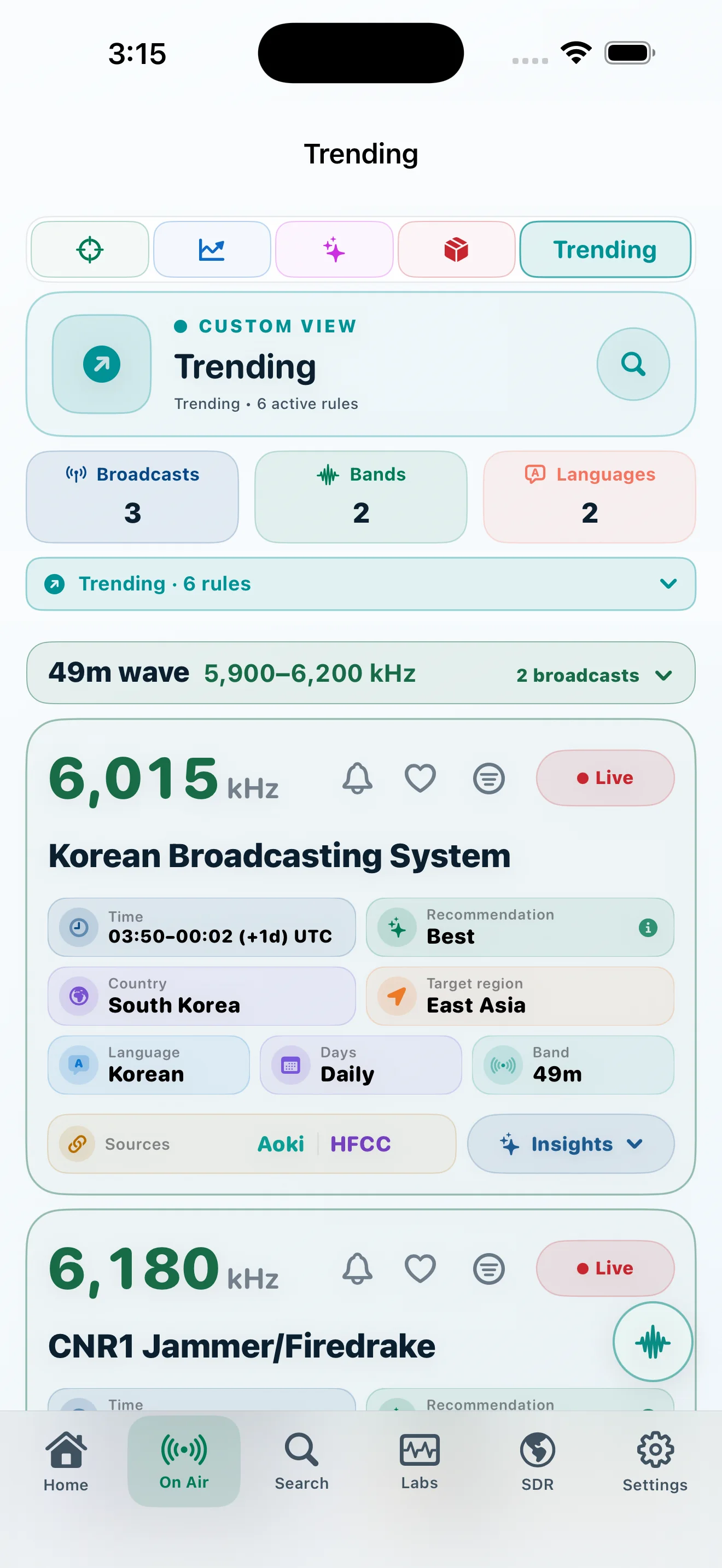Screen dimensions: 722x1568
Task: Tap the Live button for 6,180 kHz
Action: 605,1268
